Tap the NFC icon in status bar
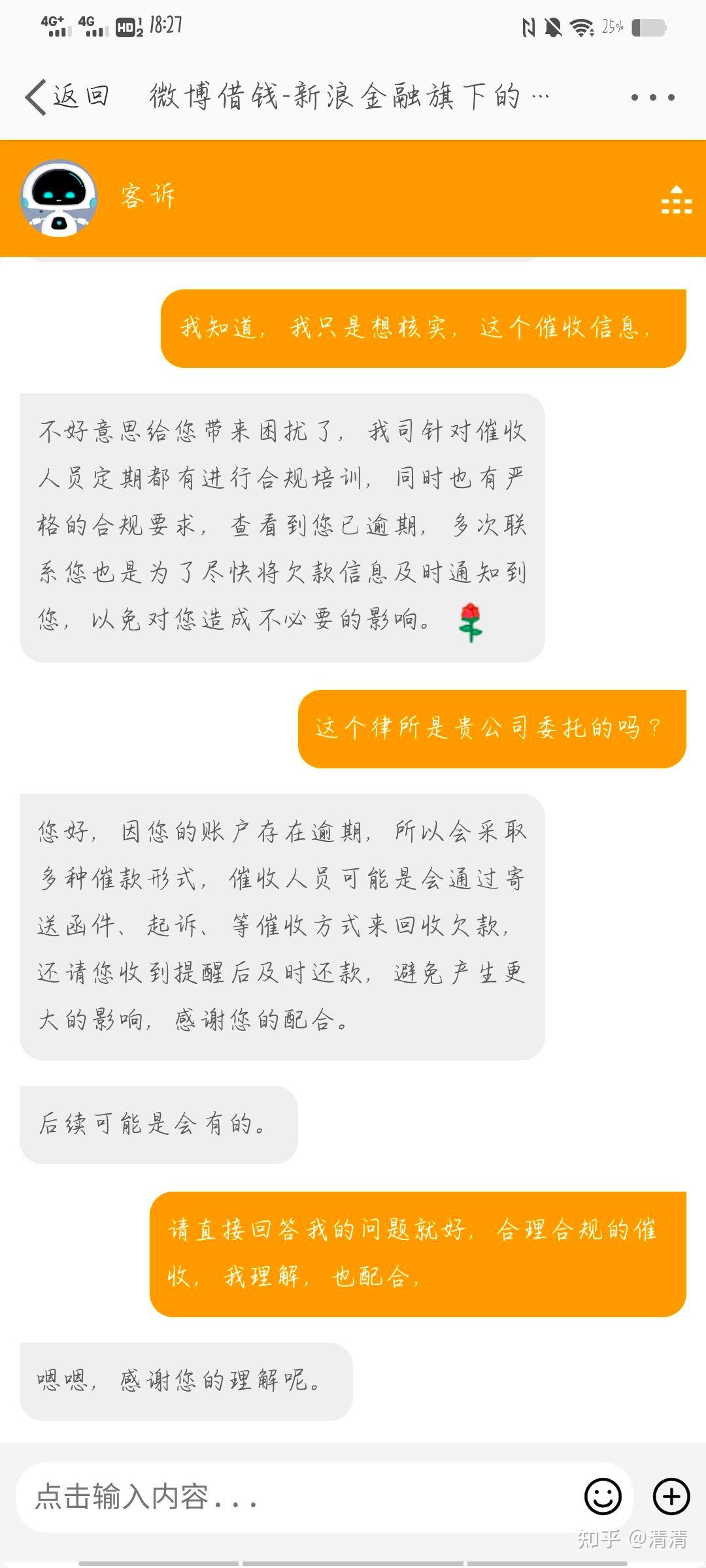The height and width of the screenshot is (1568, 706). tap(527, 26)
